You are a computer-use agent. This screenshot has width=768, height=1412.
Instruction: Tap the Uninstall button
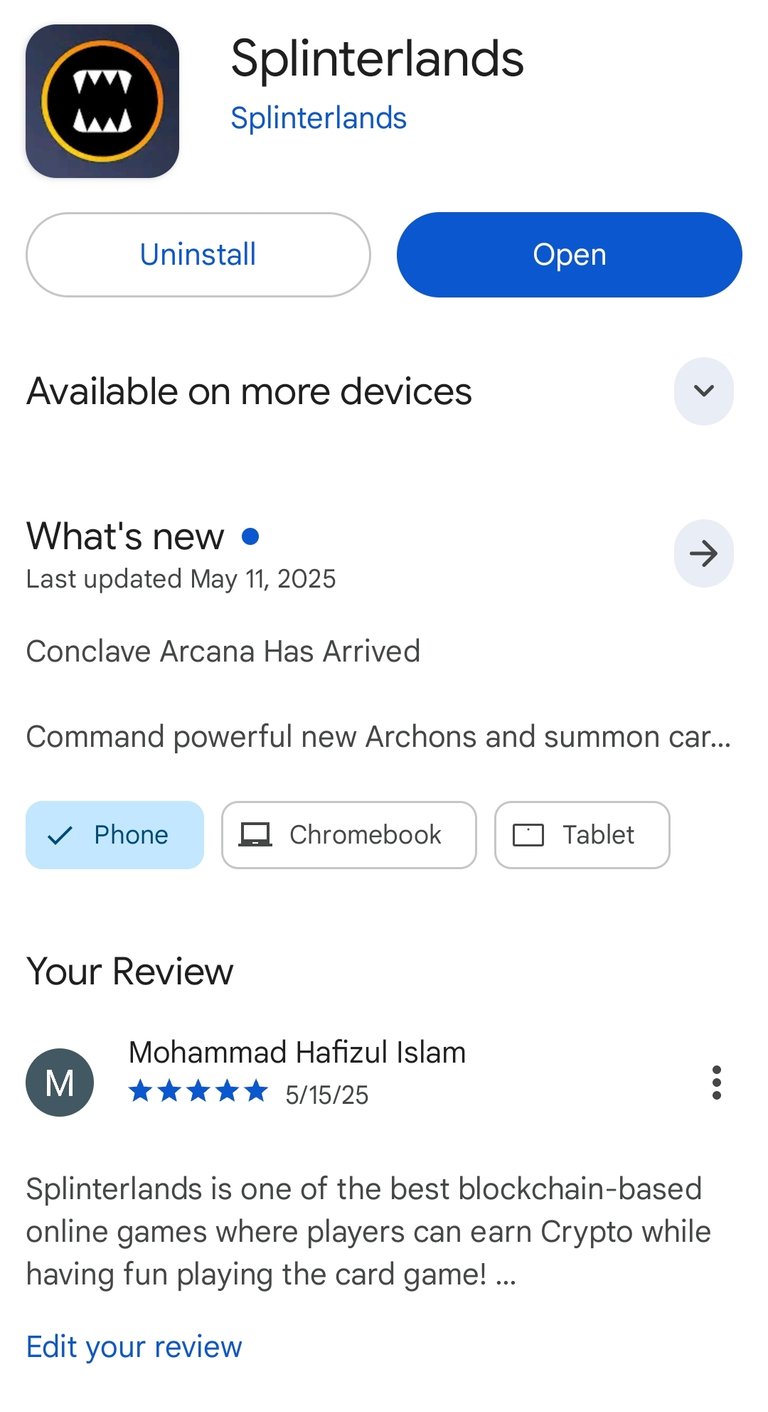pyautogui.click(x=198, y=255)
